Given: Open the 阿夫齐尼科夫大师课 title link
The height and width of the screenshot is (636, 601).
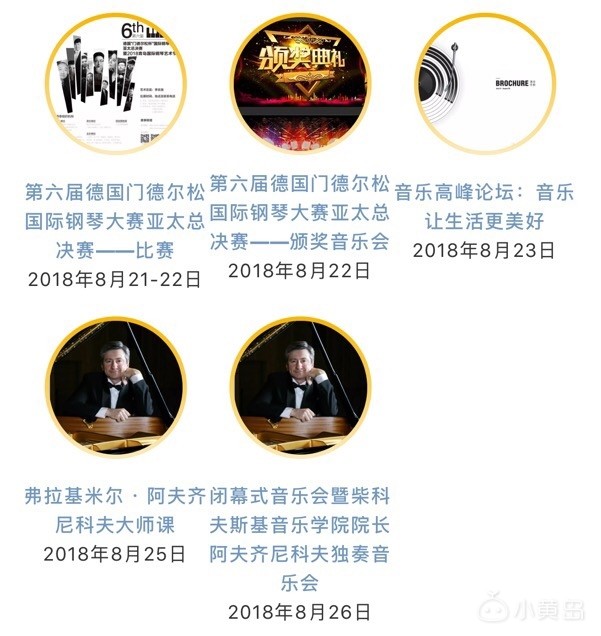Looking at the screenshot, I should (114, 509).
